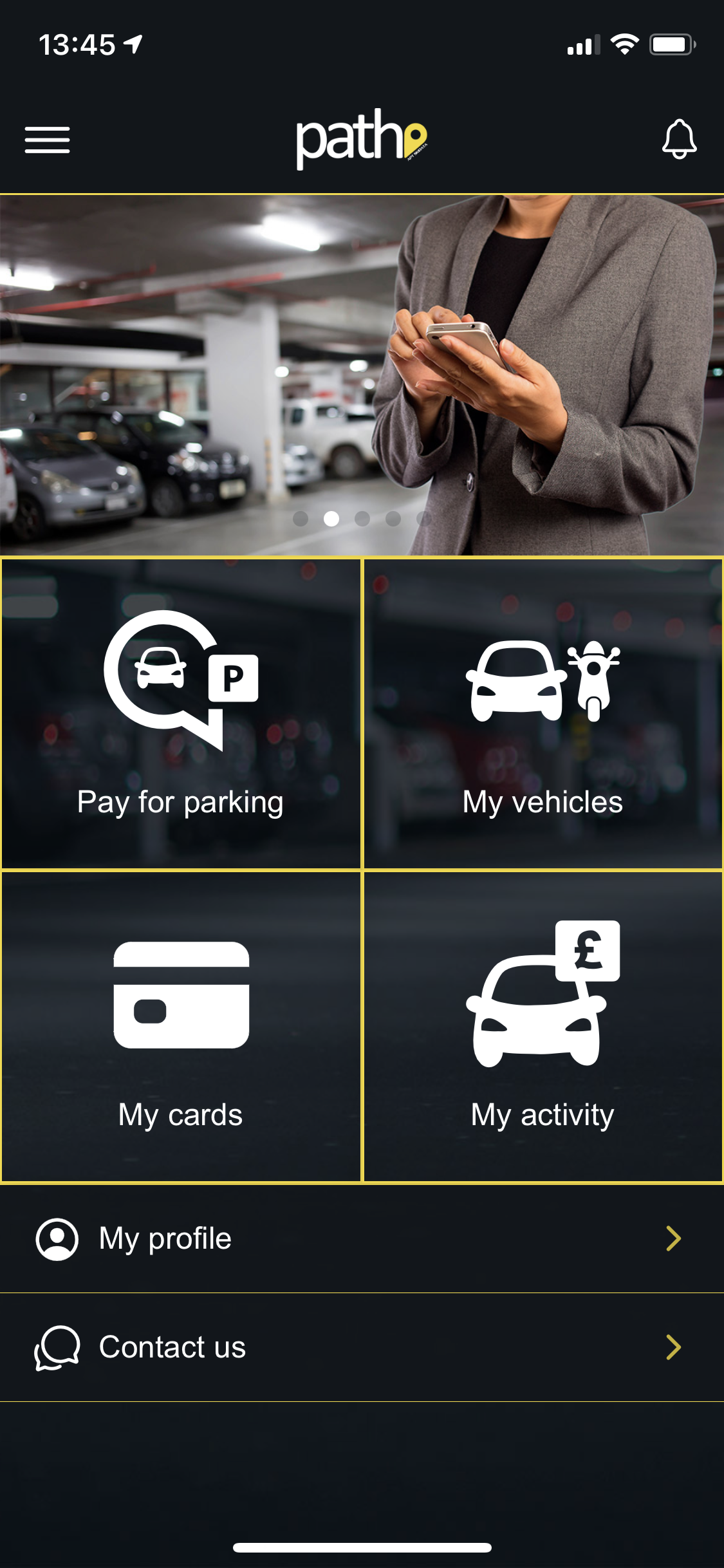Go to My profile
The width and height of the screenshot is (724, 1568).
coord(362,1238)
